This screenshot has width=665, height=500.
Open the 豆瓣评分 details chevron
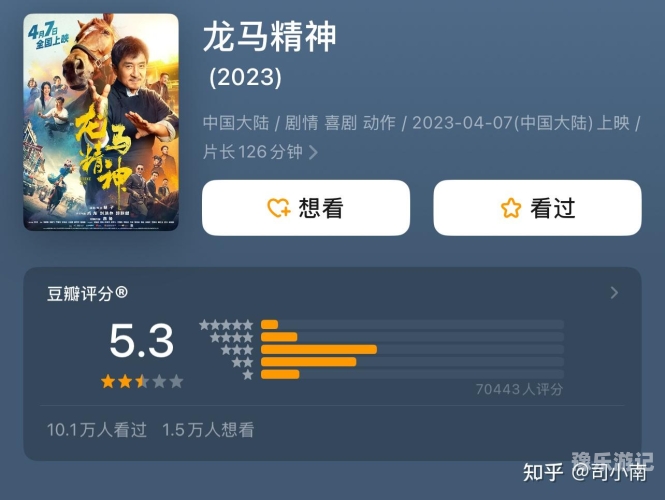click(x=614, y=293)
